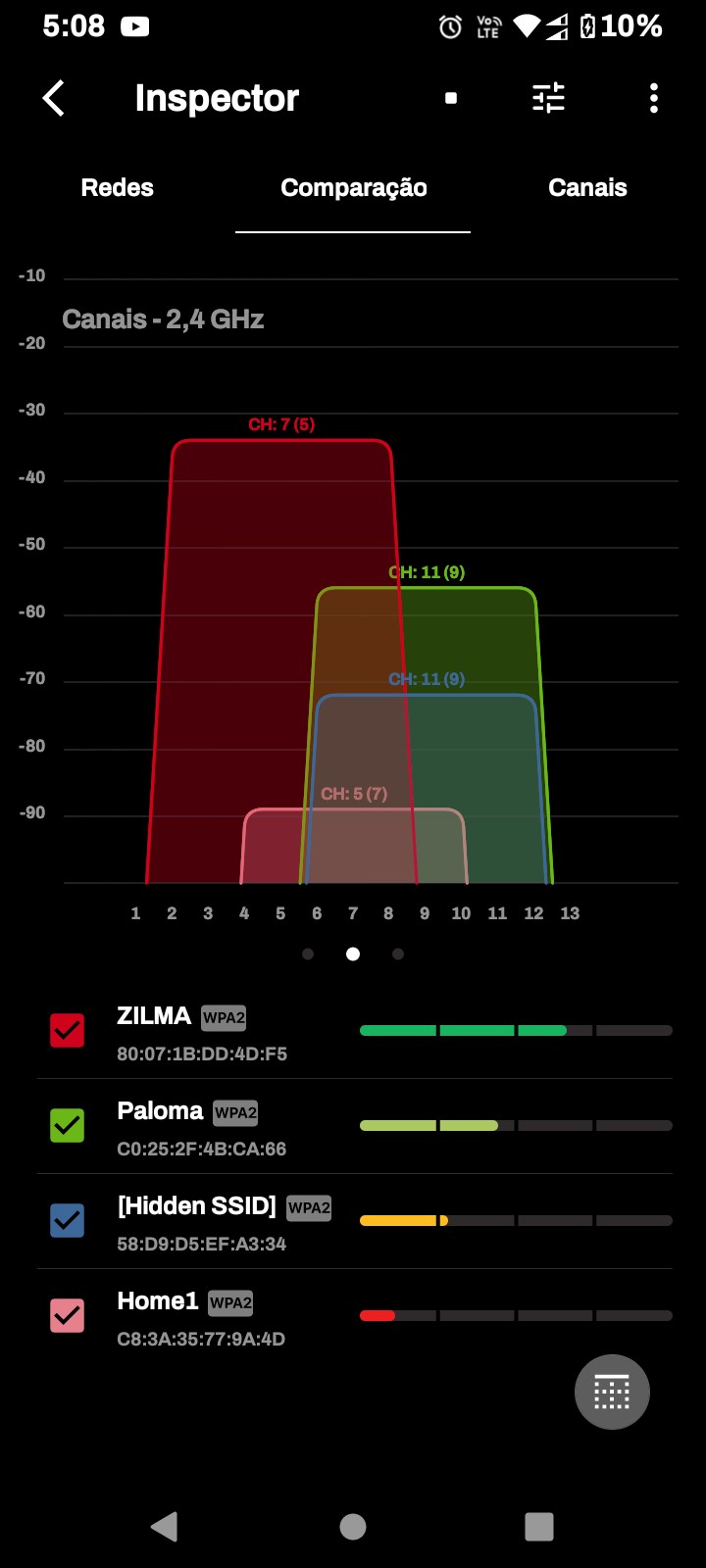Tap the system home button

tap(353, 1527)
